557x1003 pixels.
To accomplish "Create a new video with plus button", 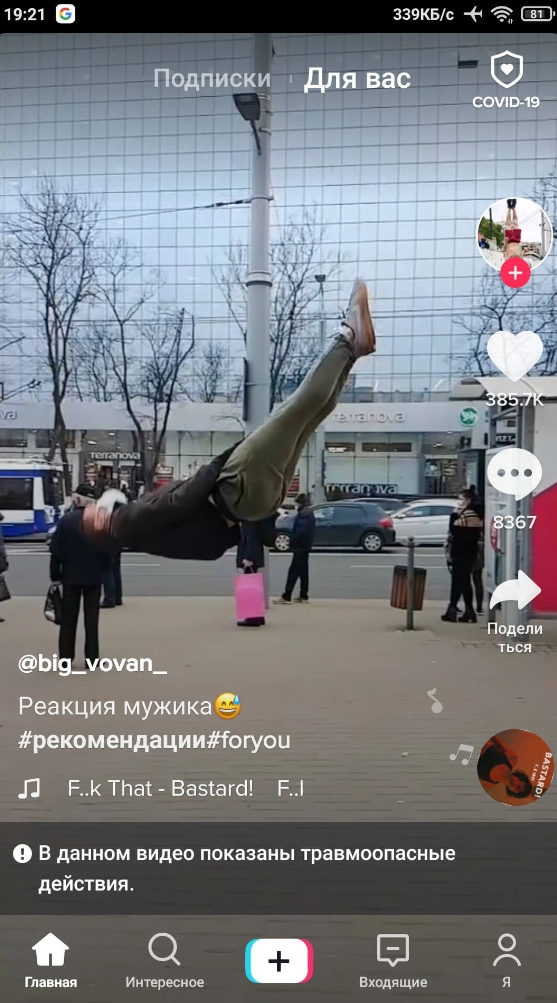I will [279, 961].
